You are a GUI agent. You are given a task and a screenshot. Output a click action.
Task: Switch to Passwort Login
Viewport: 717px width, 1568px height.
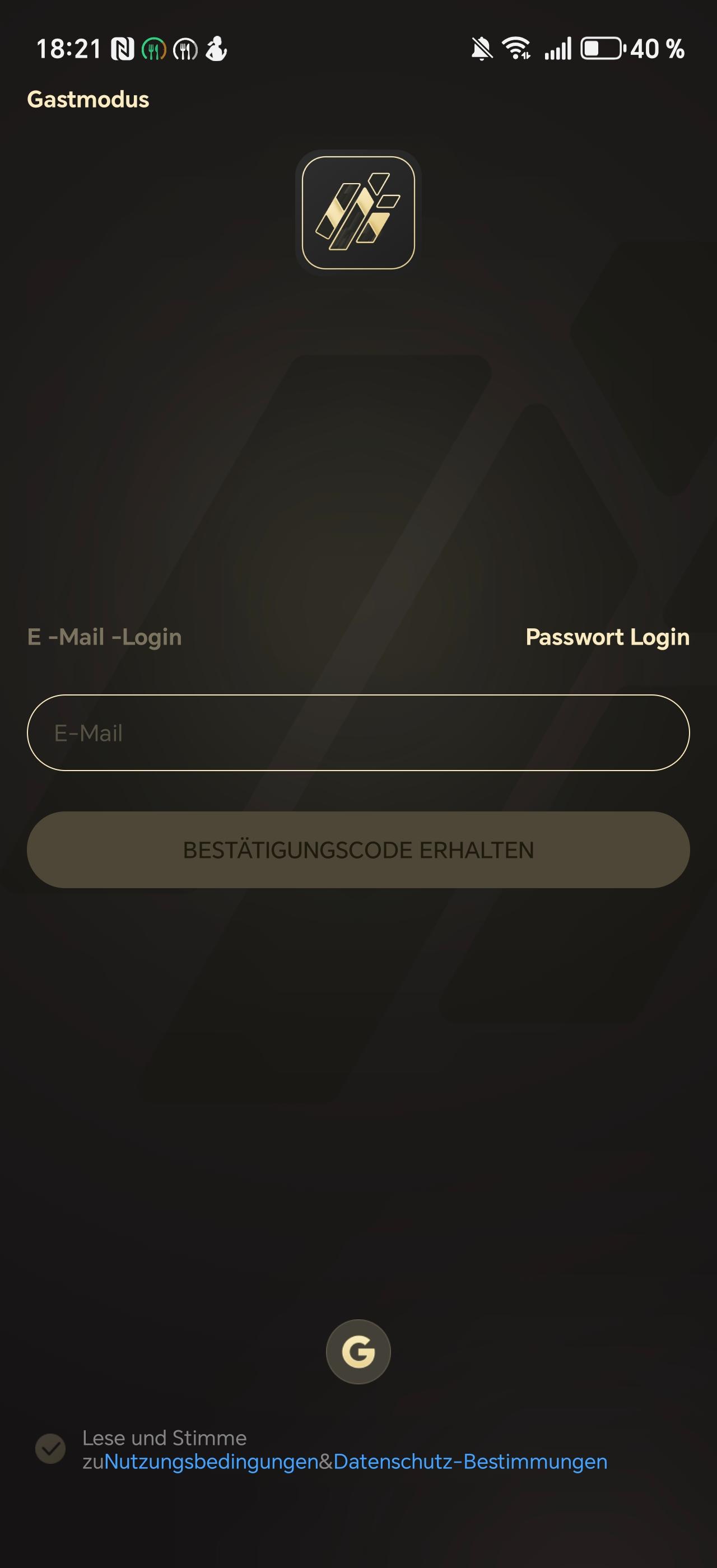pos(607,637)
